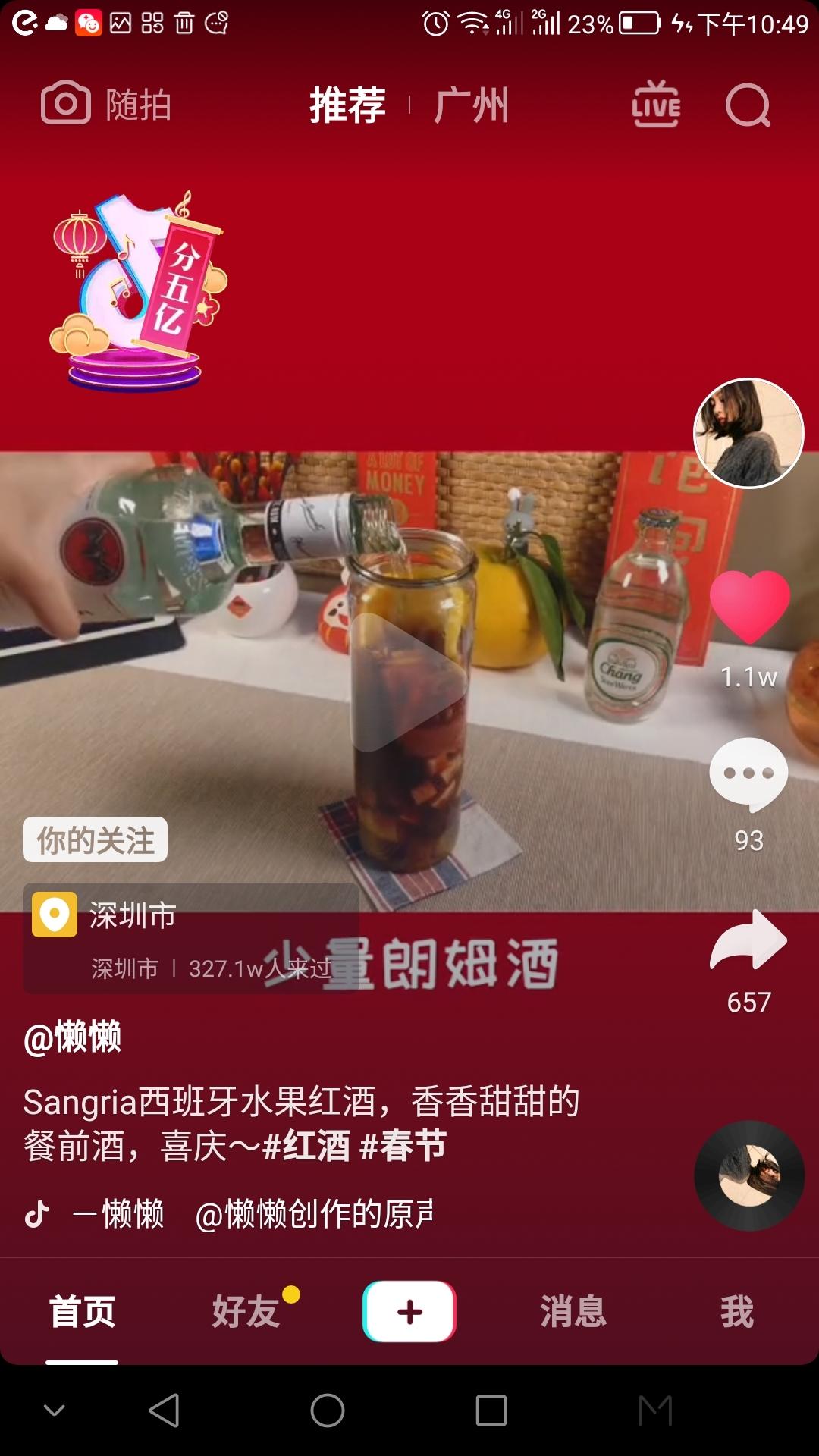This screenshot has height=1456, width=819.
Task: Open the #红酒 hashtag
Action: [x=306, y=1146]
